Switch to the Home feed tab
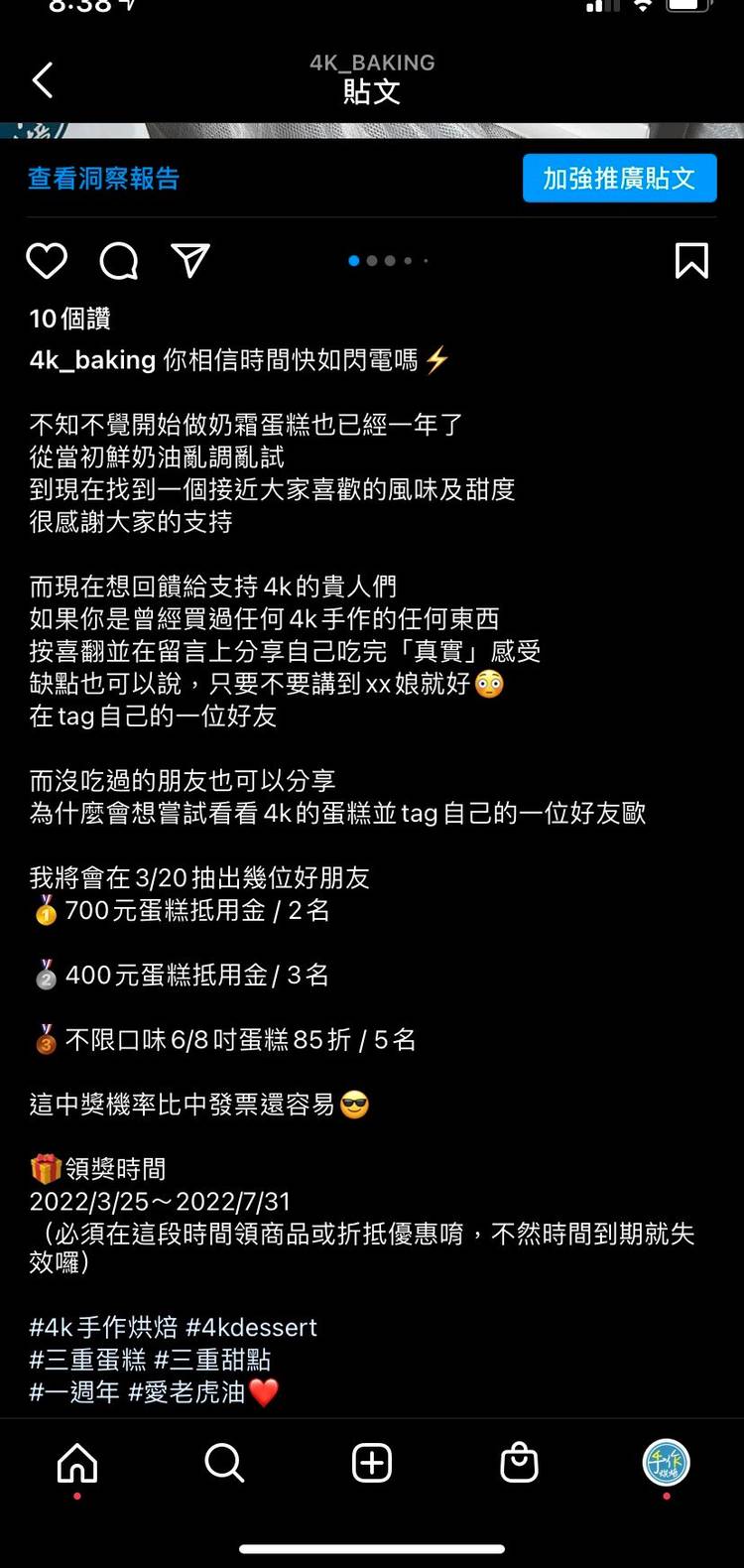The image size is (744, 1568). coord(77,1463)
